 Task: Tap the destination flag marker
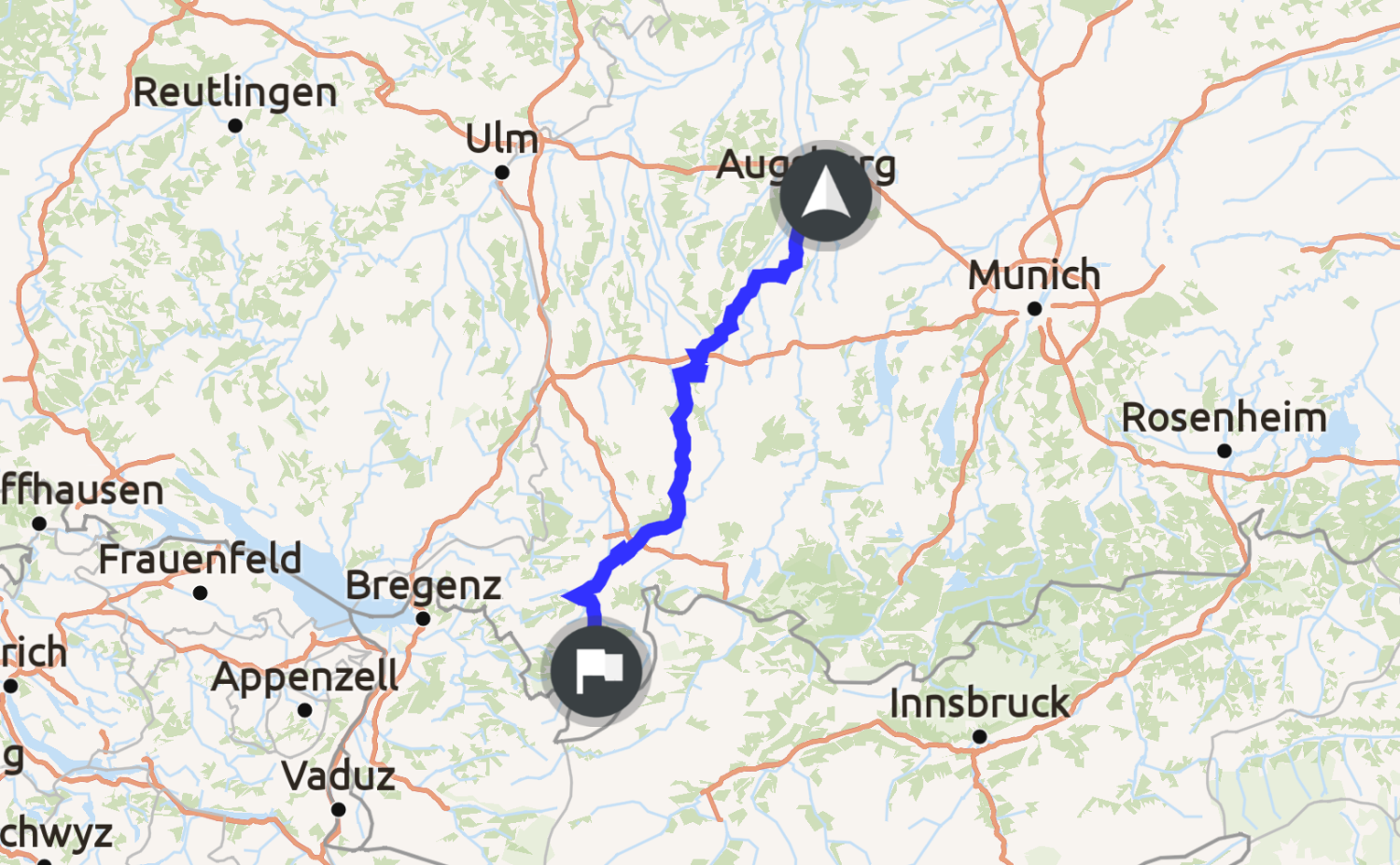pos(596,671)
